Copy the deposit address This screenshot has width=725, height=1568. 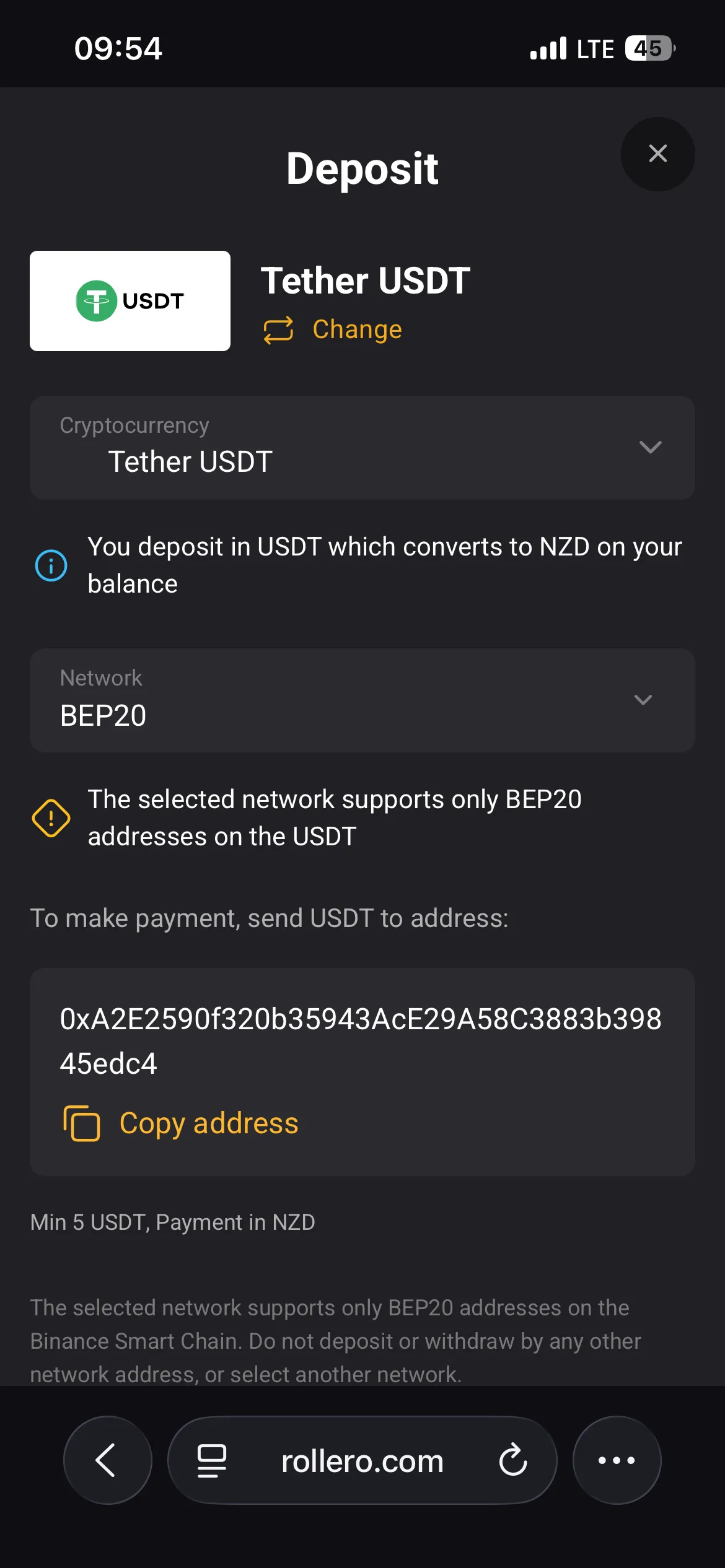[181, 1123]
